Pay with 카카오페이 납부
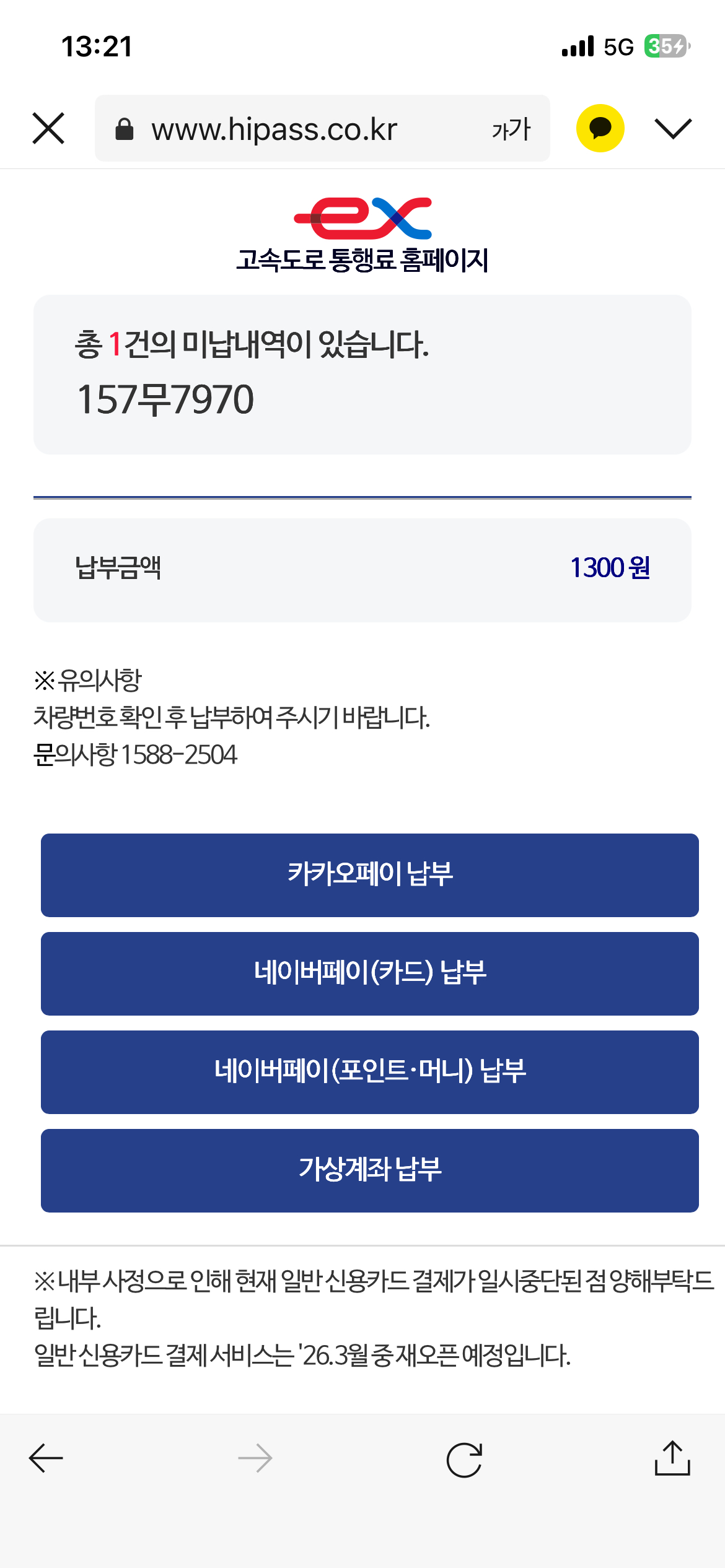Viewport: 725px width, 1568px height. click(x=370, y=875)
